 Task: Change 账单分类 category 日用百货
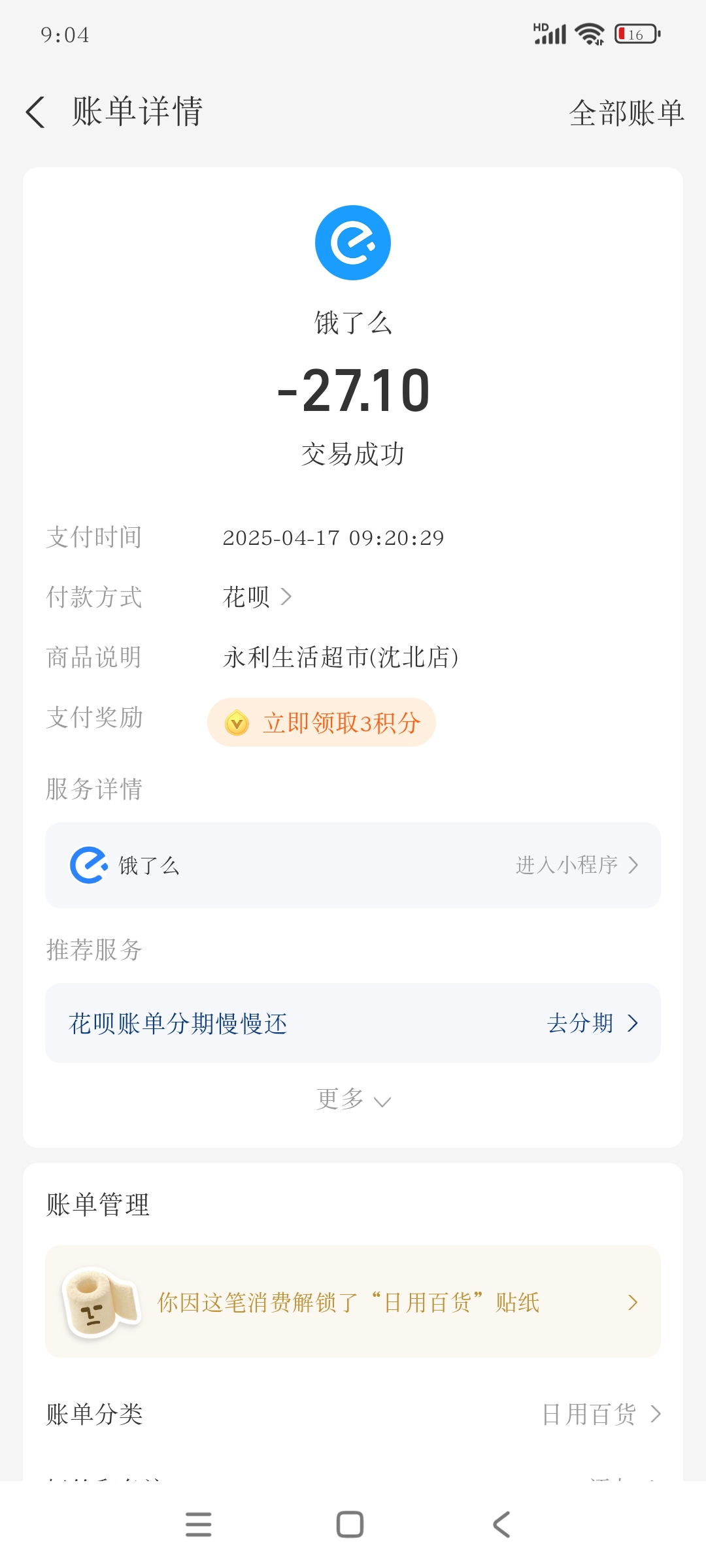[x=601, y=1414]
